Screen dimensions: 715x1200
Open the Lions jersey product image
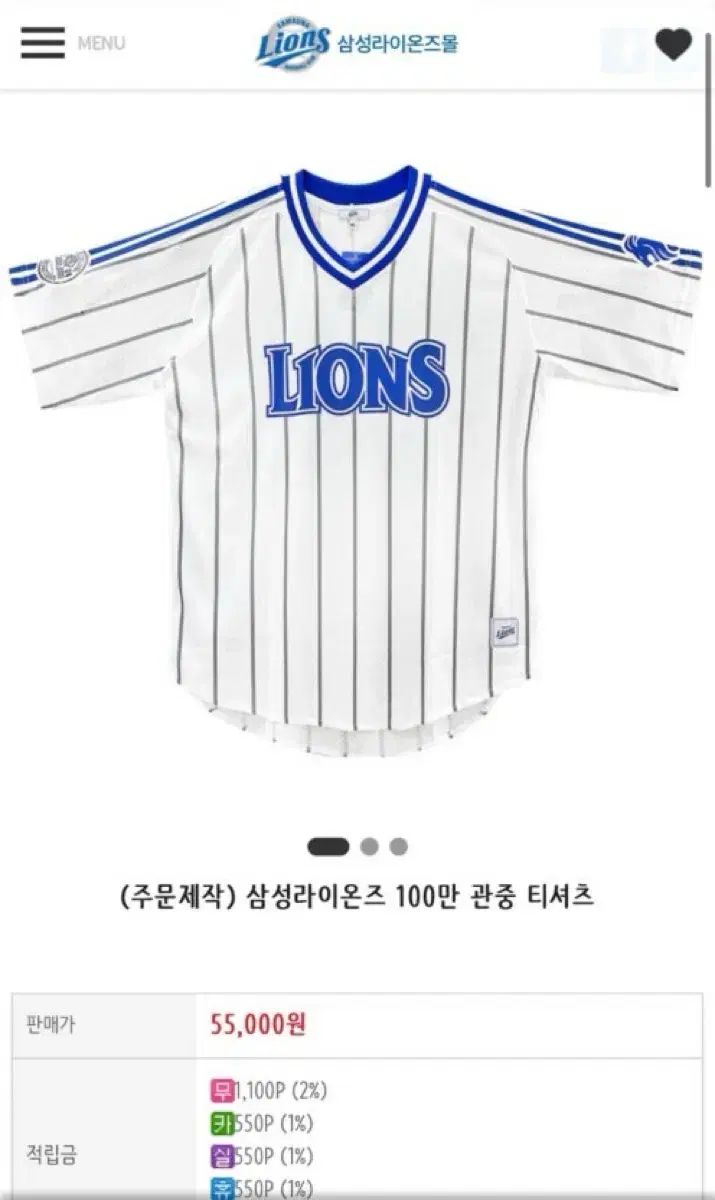point(356,460)
